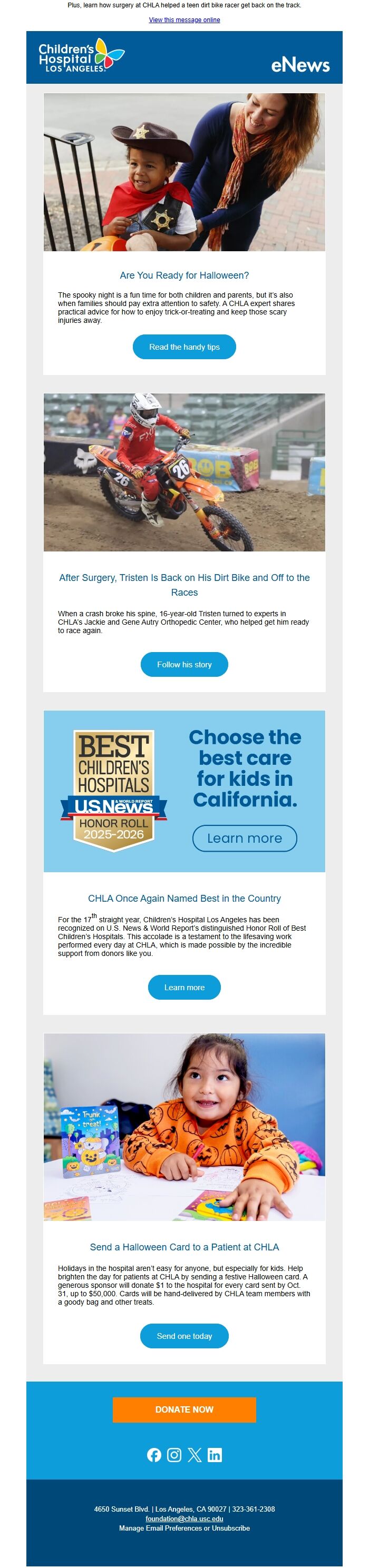Tap the Best Children's Hospitals banner

pyautogui.click(x=184, y=790)
